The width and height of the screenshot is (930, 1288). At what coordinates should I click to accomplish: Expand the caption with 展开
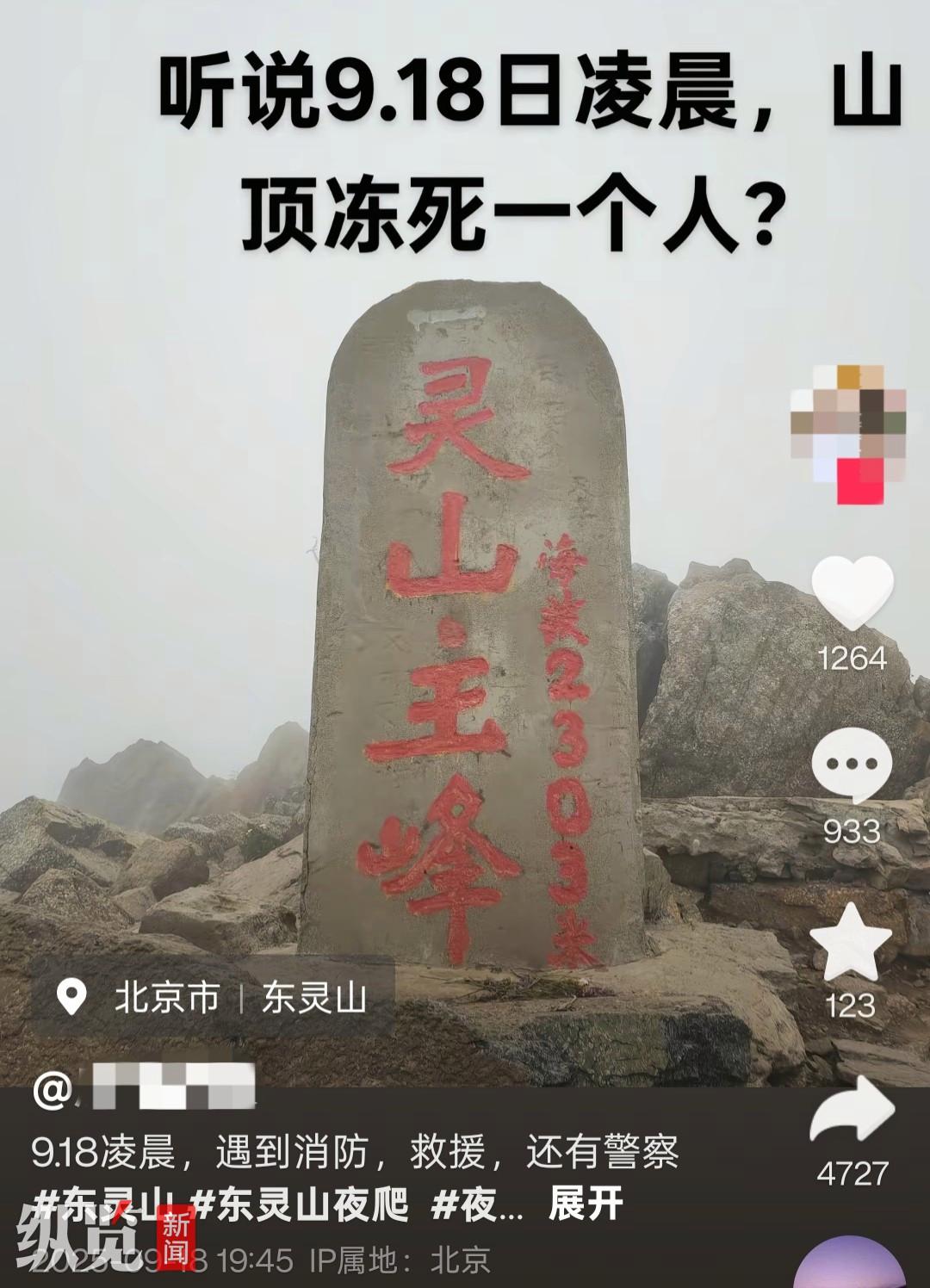point(586,1204)
